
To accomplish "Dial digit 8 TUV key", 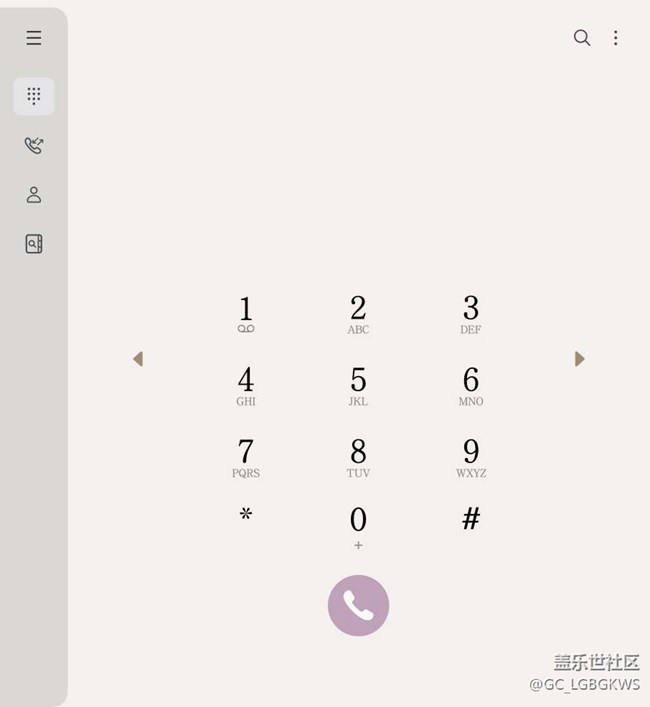I will coord(358,458).
